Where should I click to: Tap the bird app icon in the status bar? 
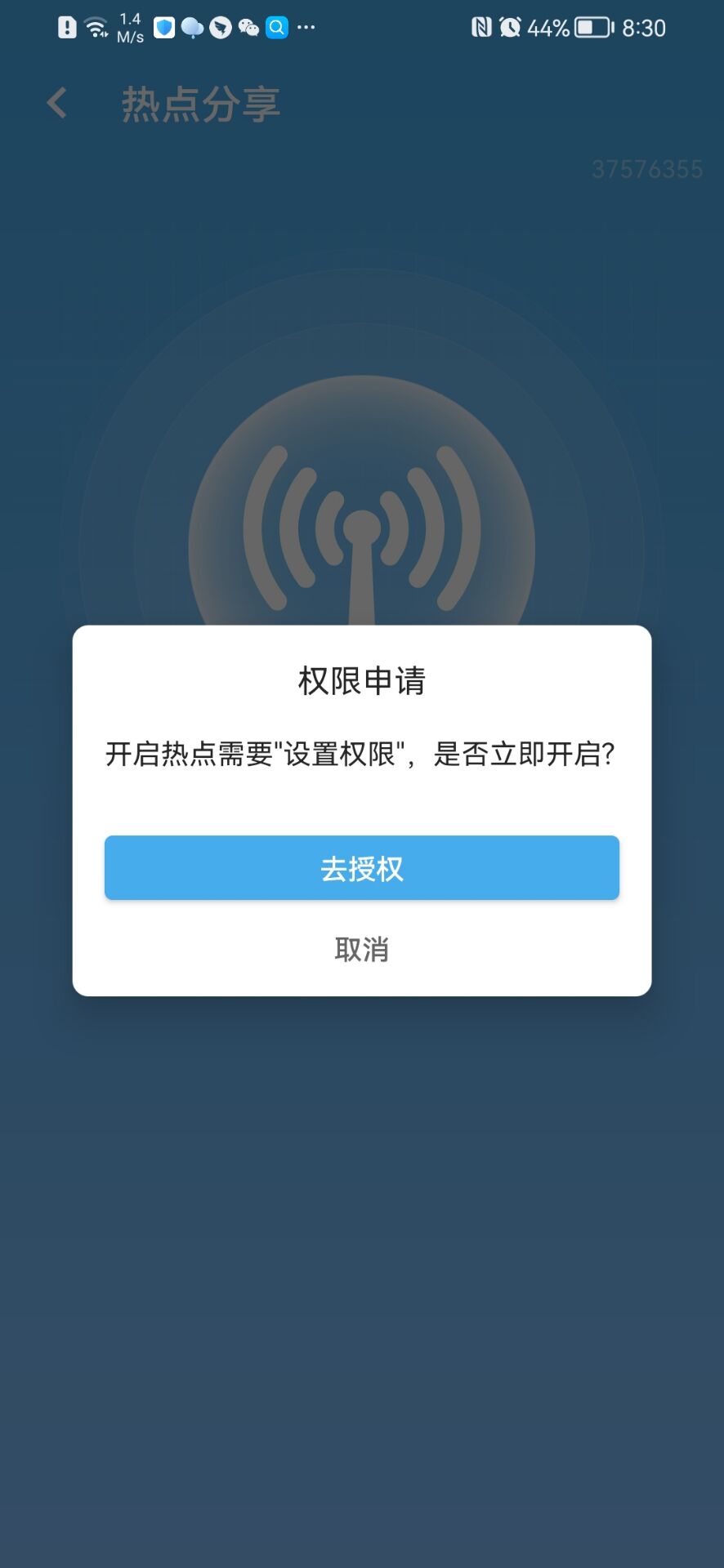220,28
